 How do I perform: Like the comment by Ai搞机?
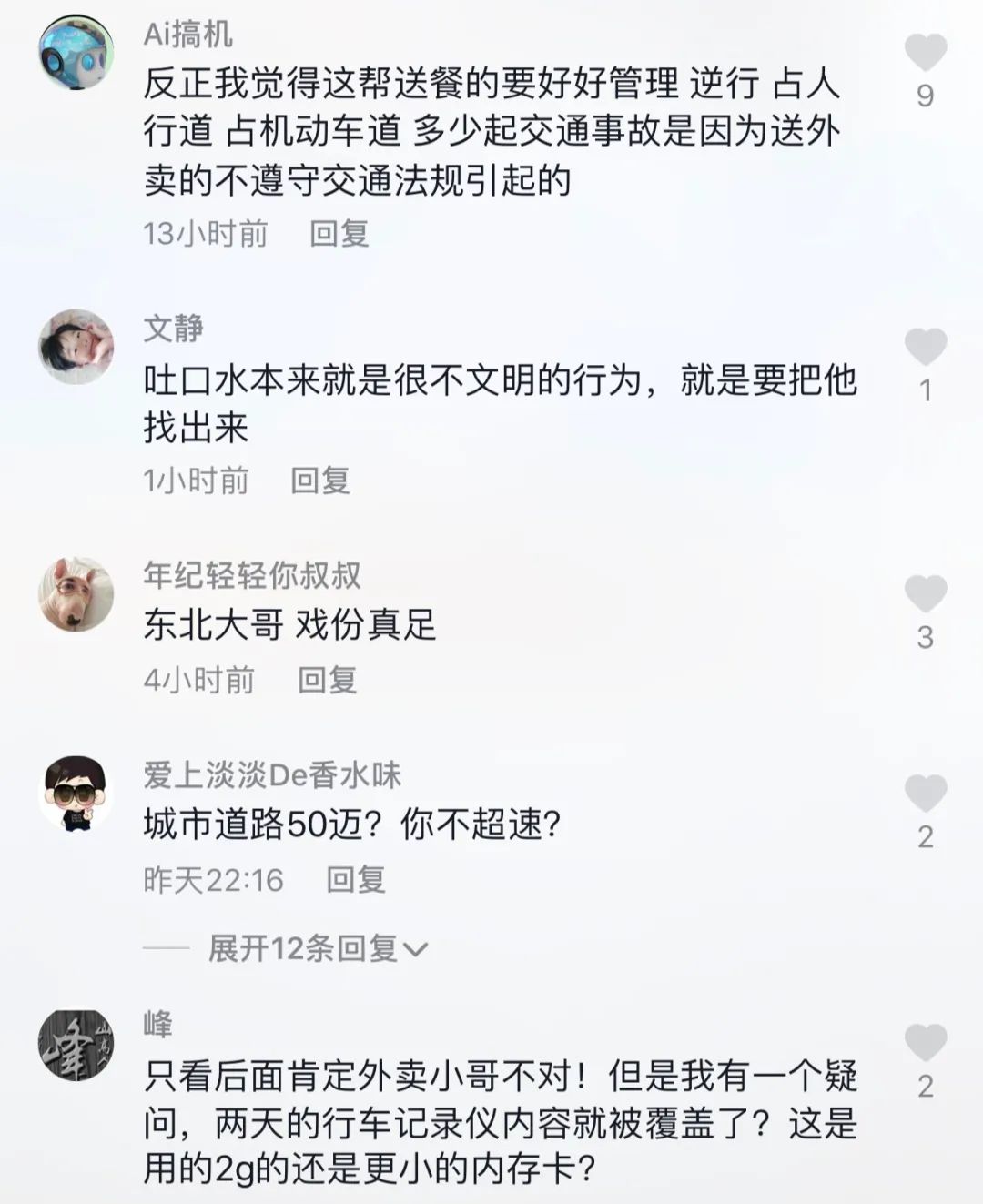pyautogui.click(x=925, y=53)
